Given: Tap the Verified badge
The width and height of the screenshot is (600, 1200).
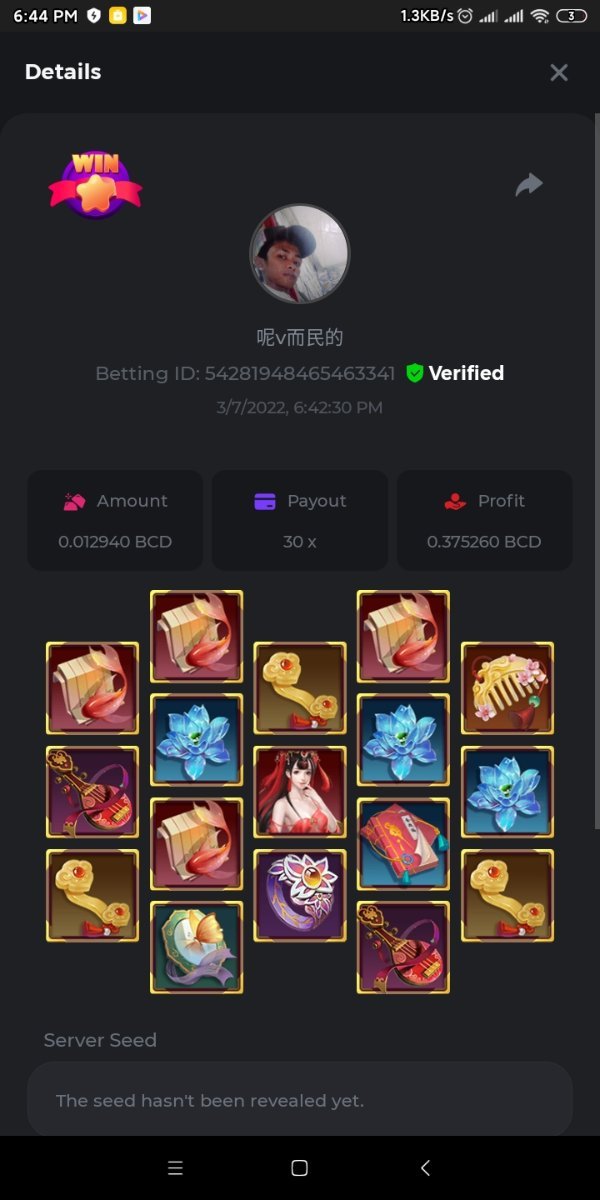Looking at the screenshot, I should (x=455, y=373).
